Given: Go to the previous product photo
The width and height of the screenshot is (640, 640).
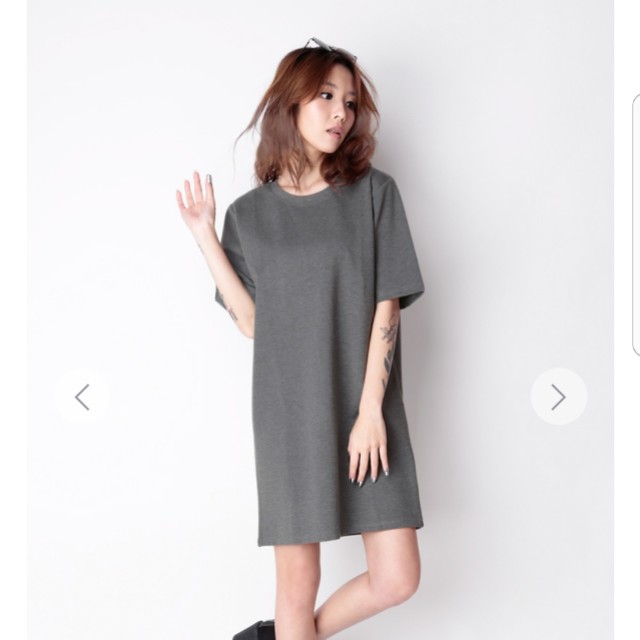Looking at the screenshot, I should 82,397.
